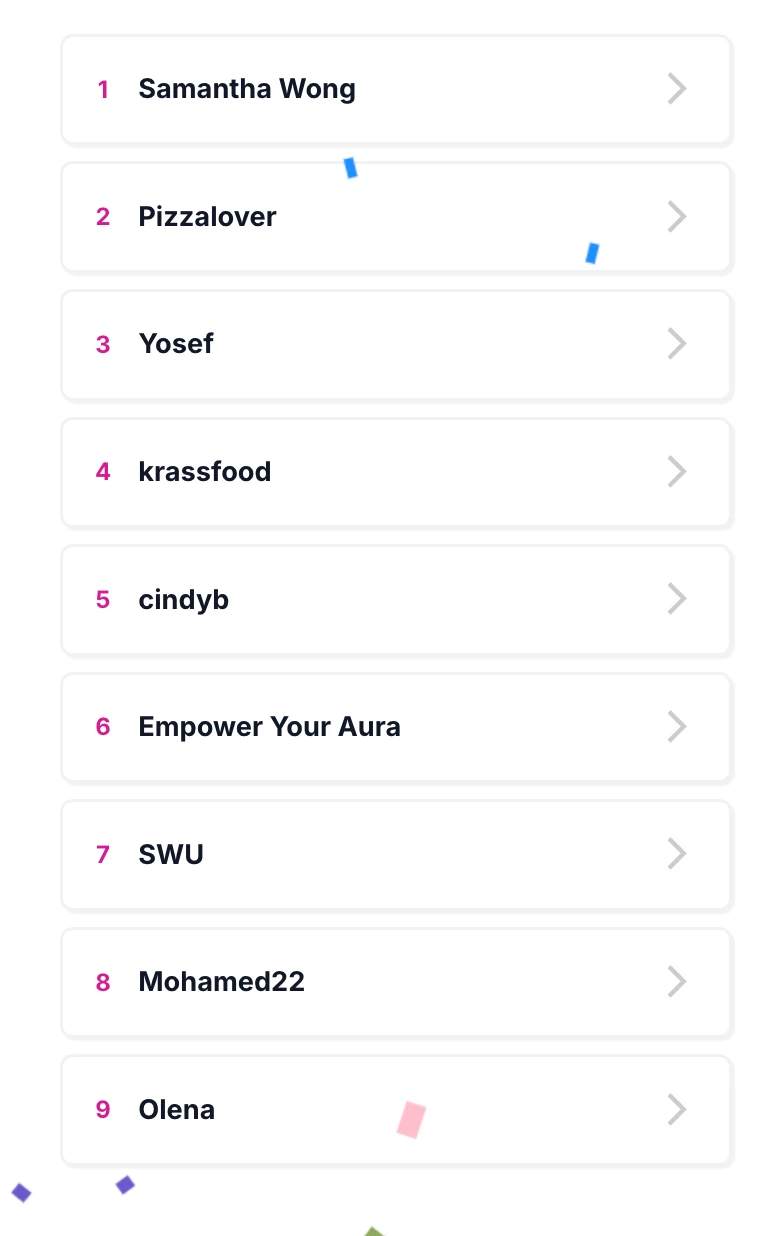Select the SWU row

click(397, 855)
